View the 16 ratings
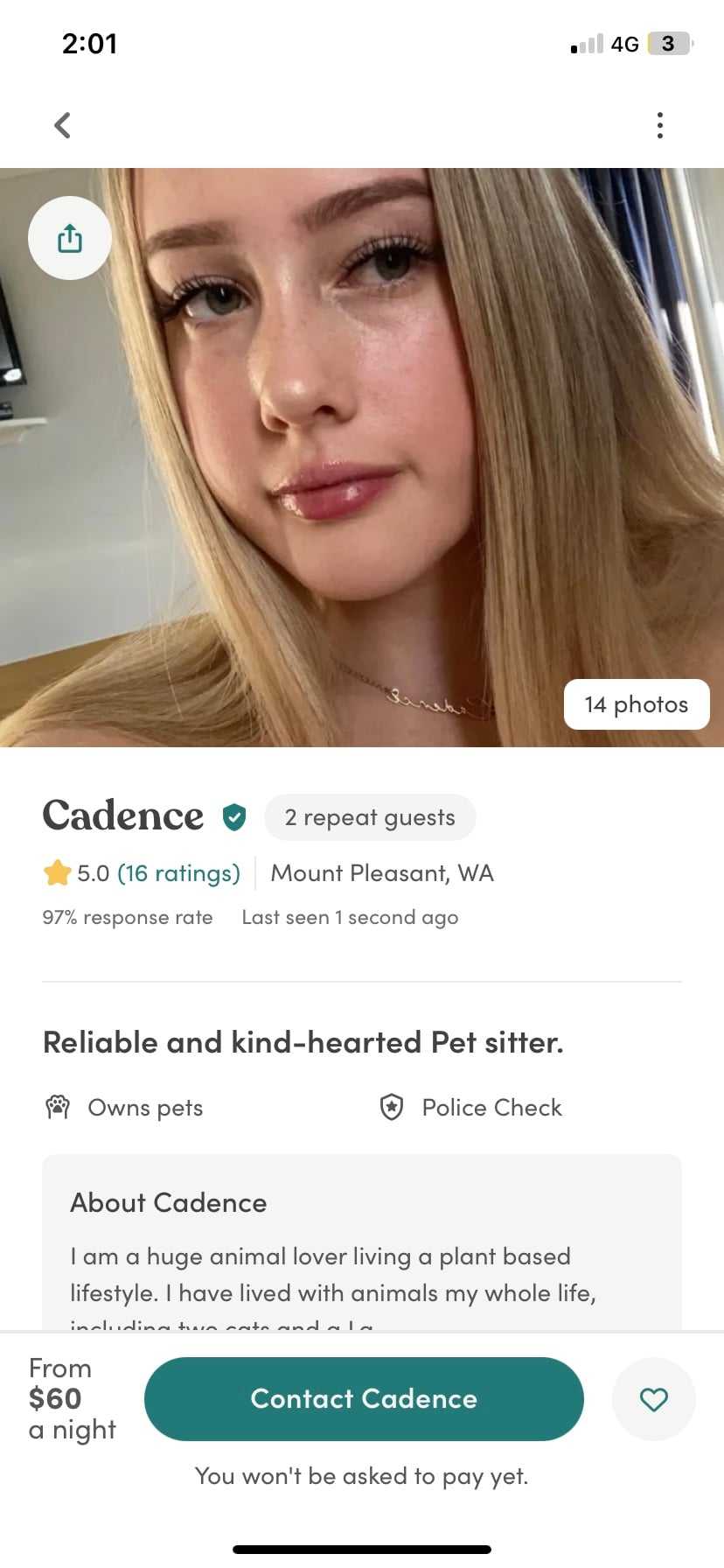 pyautogui.click(x=178, y=873)
